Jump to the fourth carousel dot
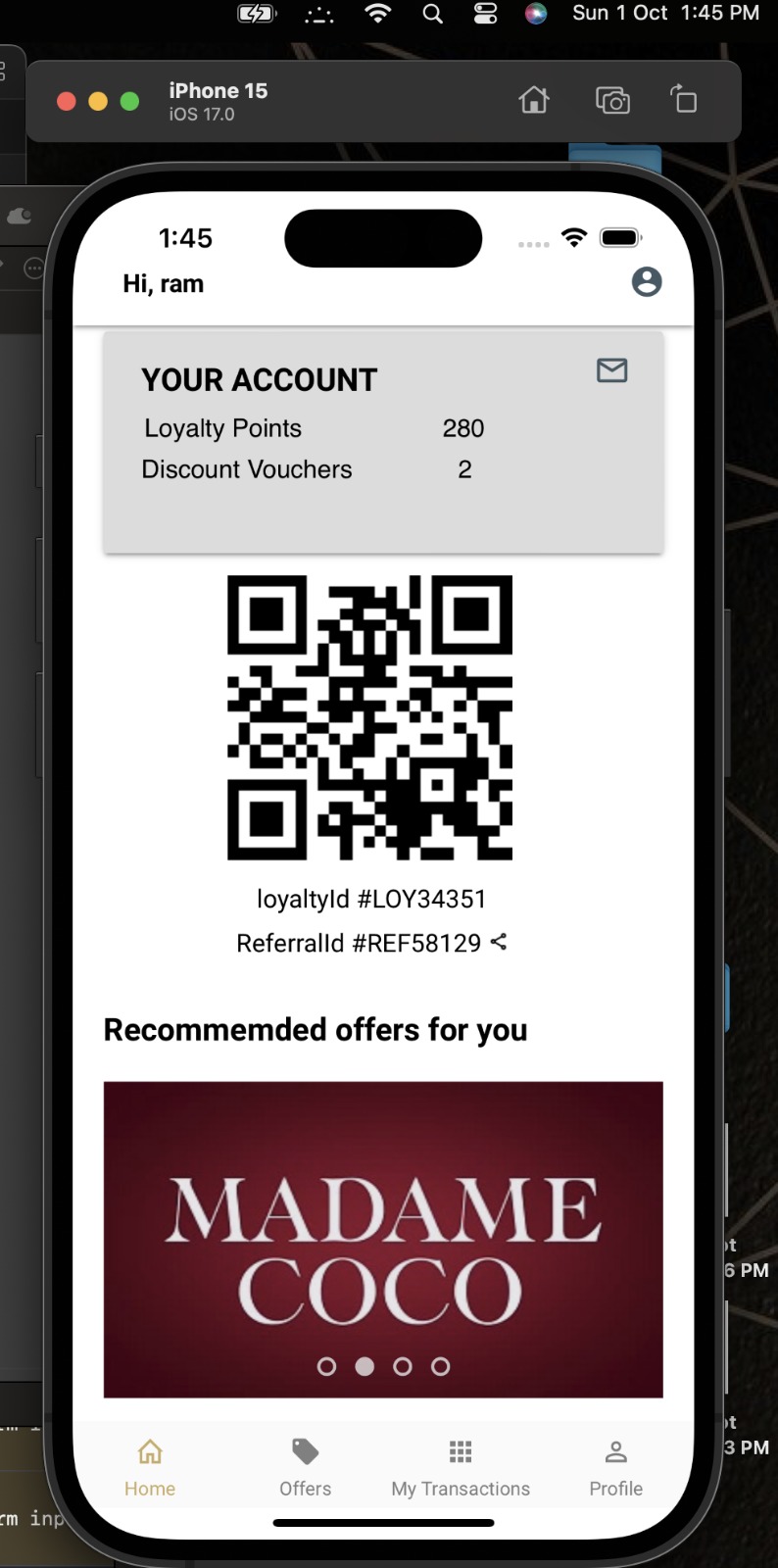 click(441, 1366)
